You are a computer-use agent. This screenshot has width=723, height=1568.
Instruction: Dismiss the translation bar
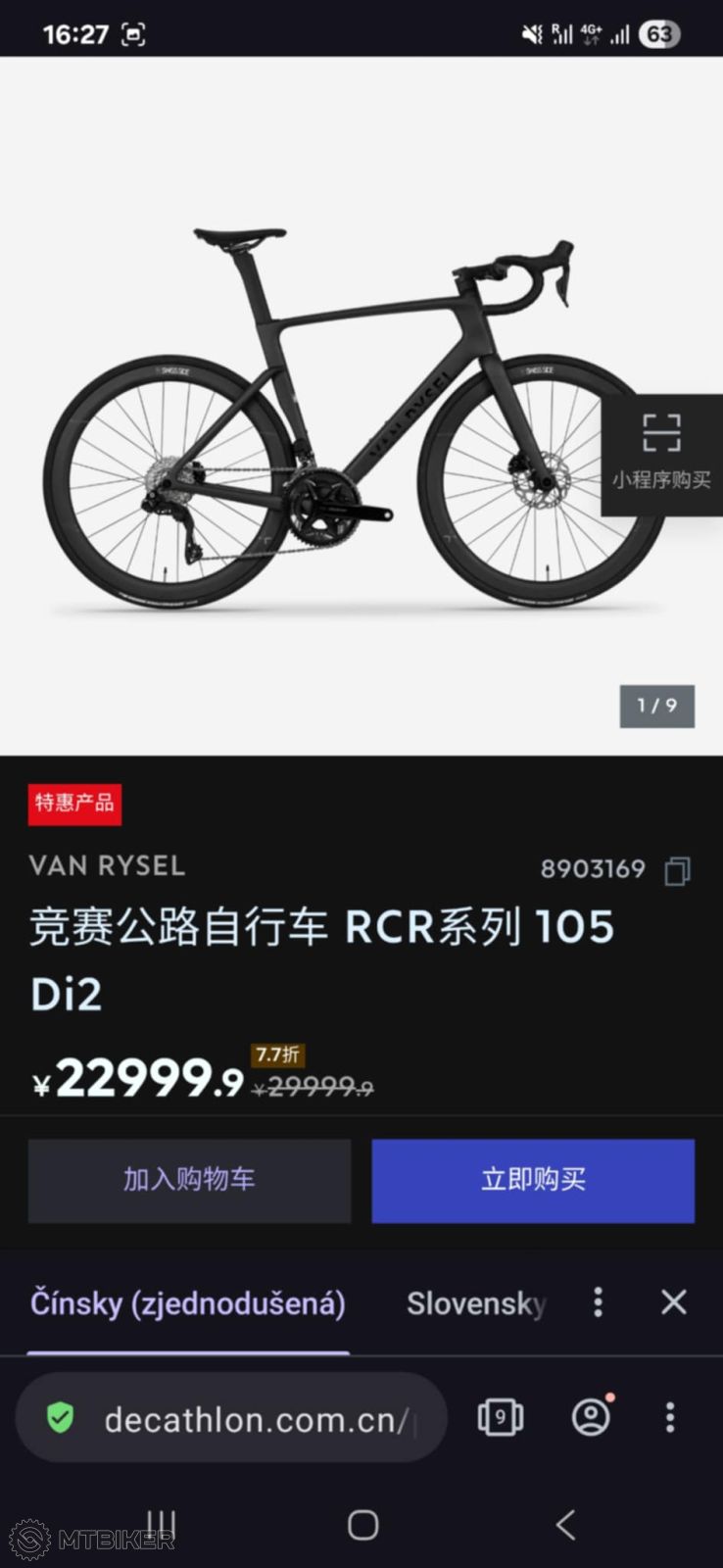coord(674,1302)
